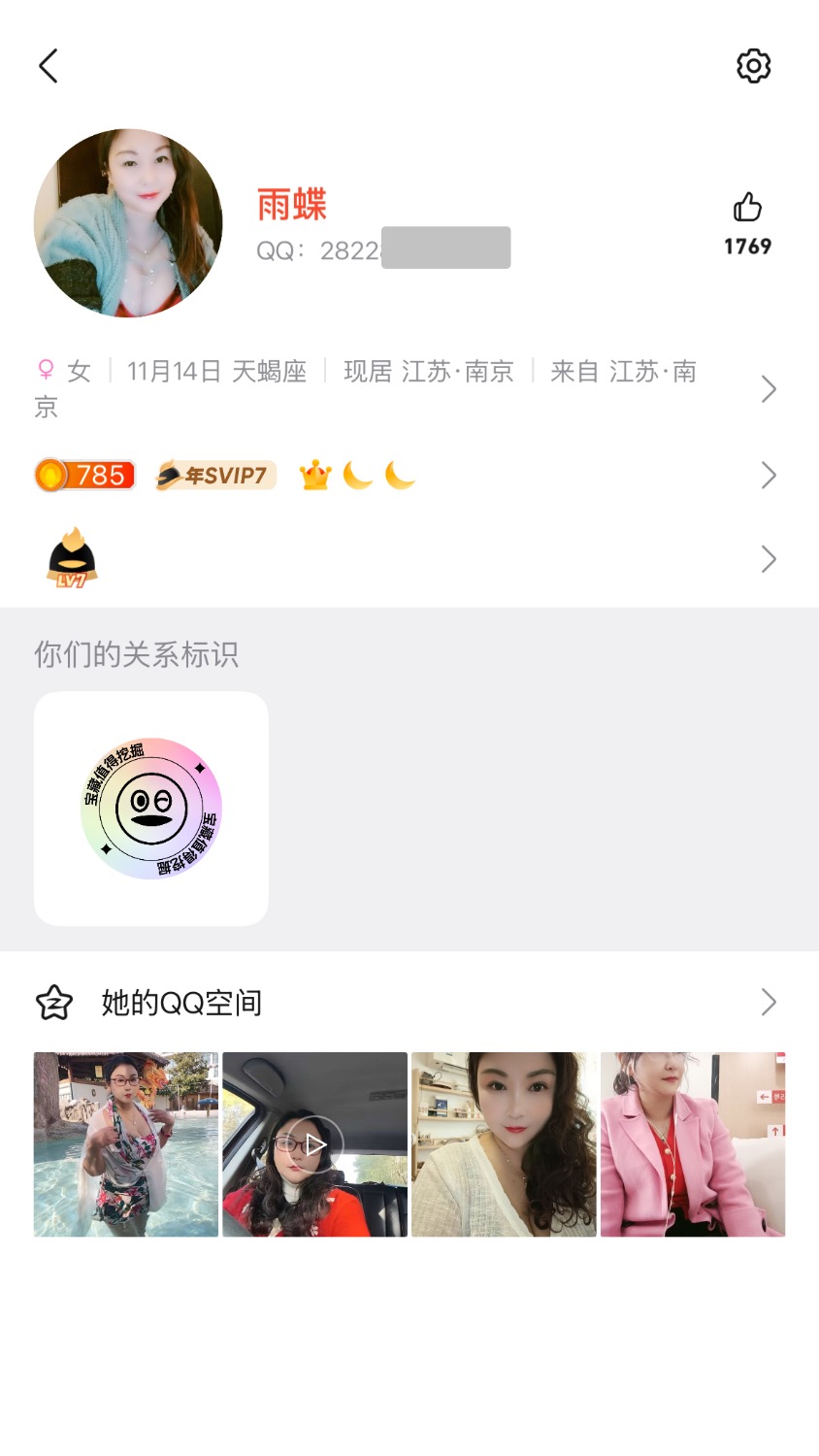Open the 年SVIP7 membership badges row
Viewport: 819px width, 1456px height.
(x=408, y=476)
